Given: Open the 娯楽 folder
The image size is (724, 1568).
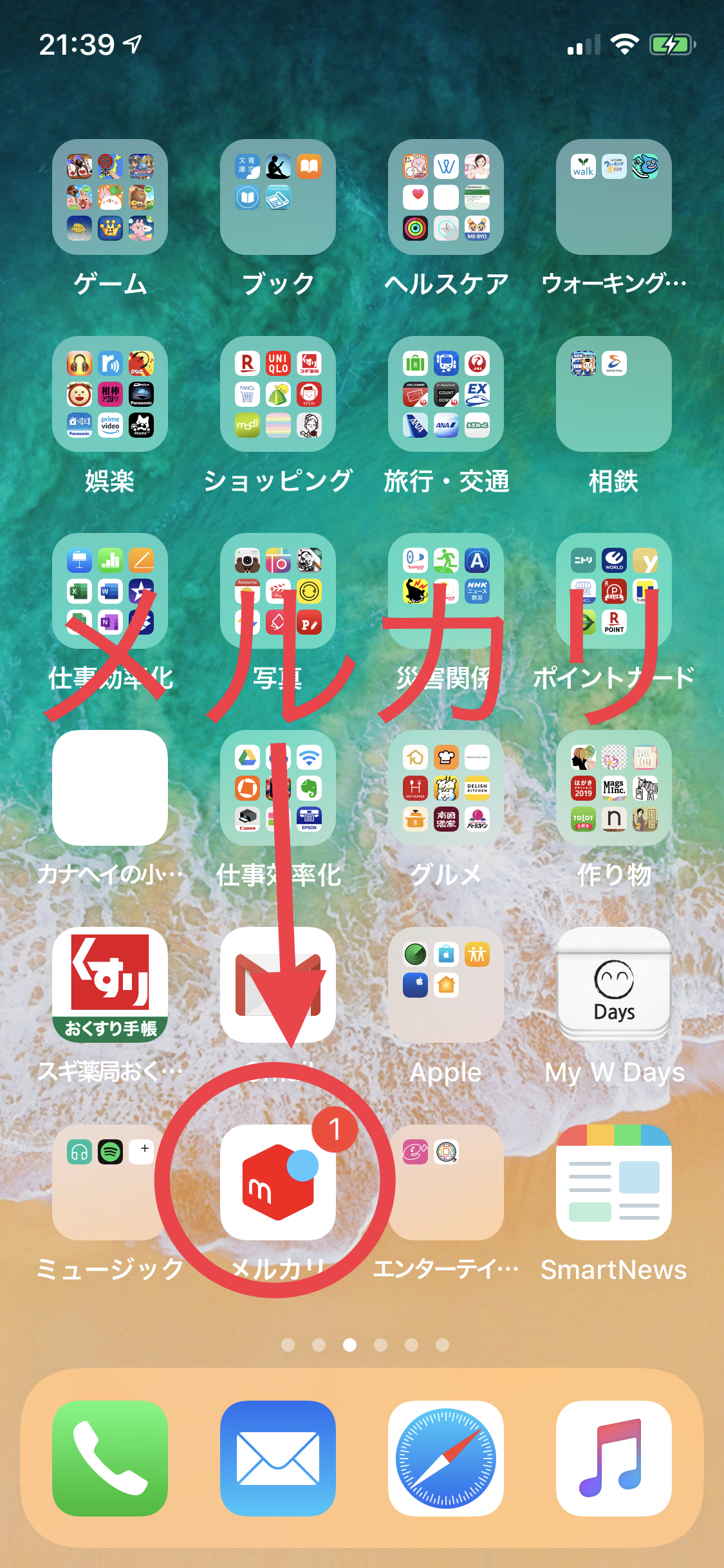Looking at the screenshot, I should (x=110, y=394).
